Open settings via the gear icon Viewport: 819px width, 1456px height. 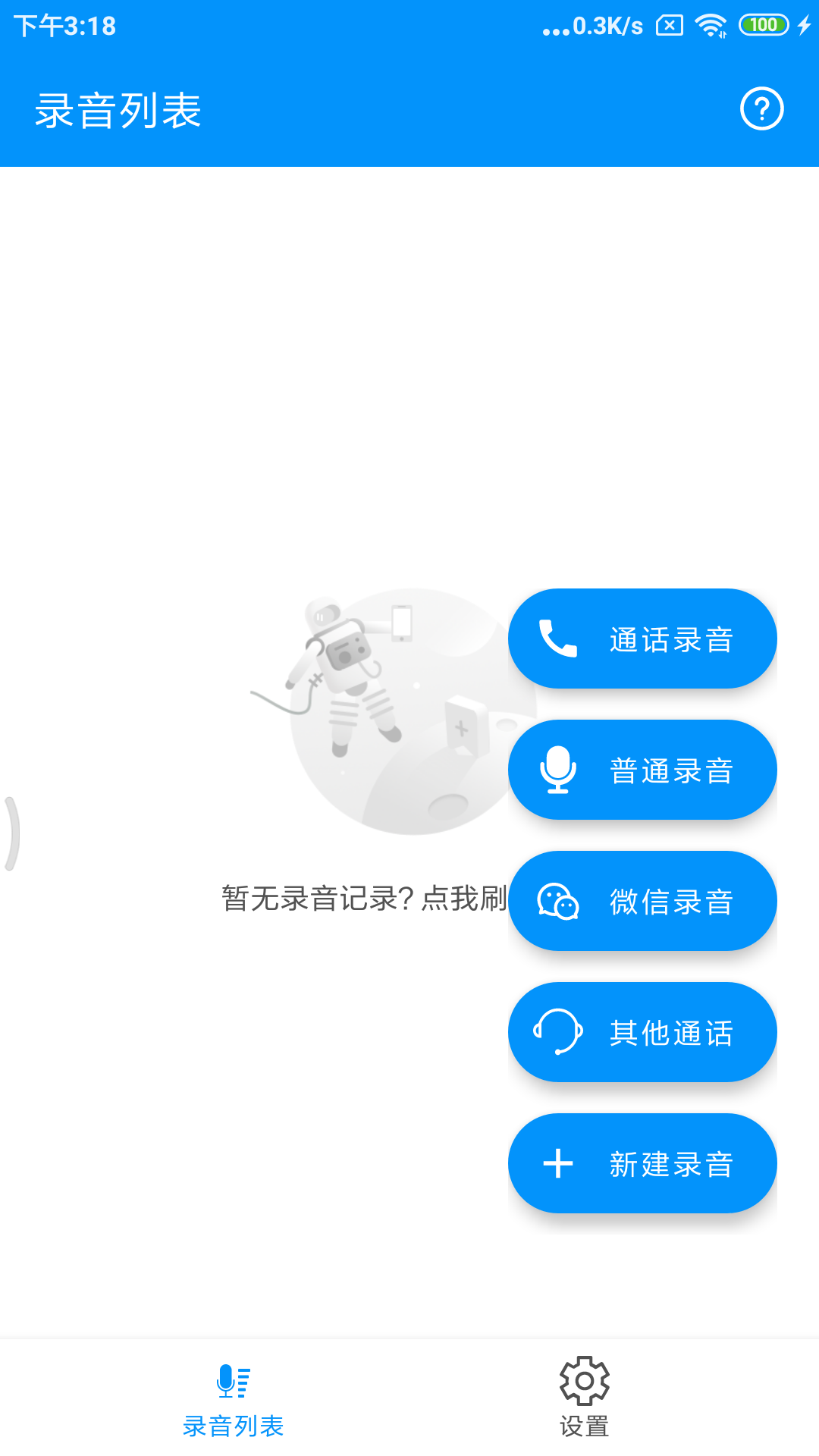pos(582,1382)
